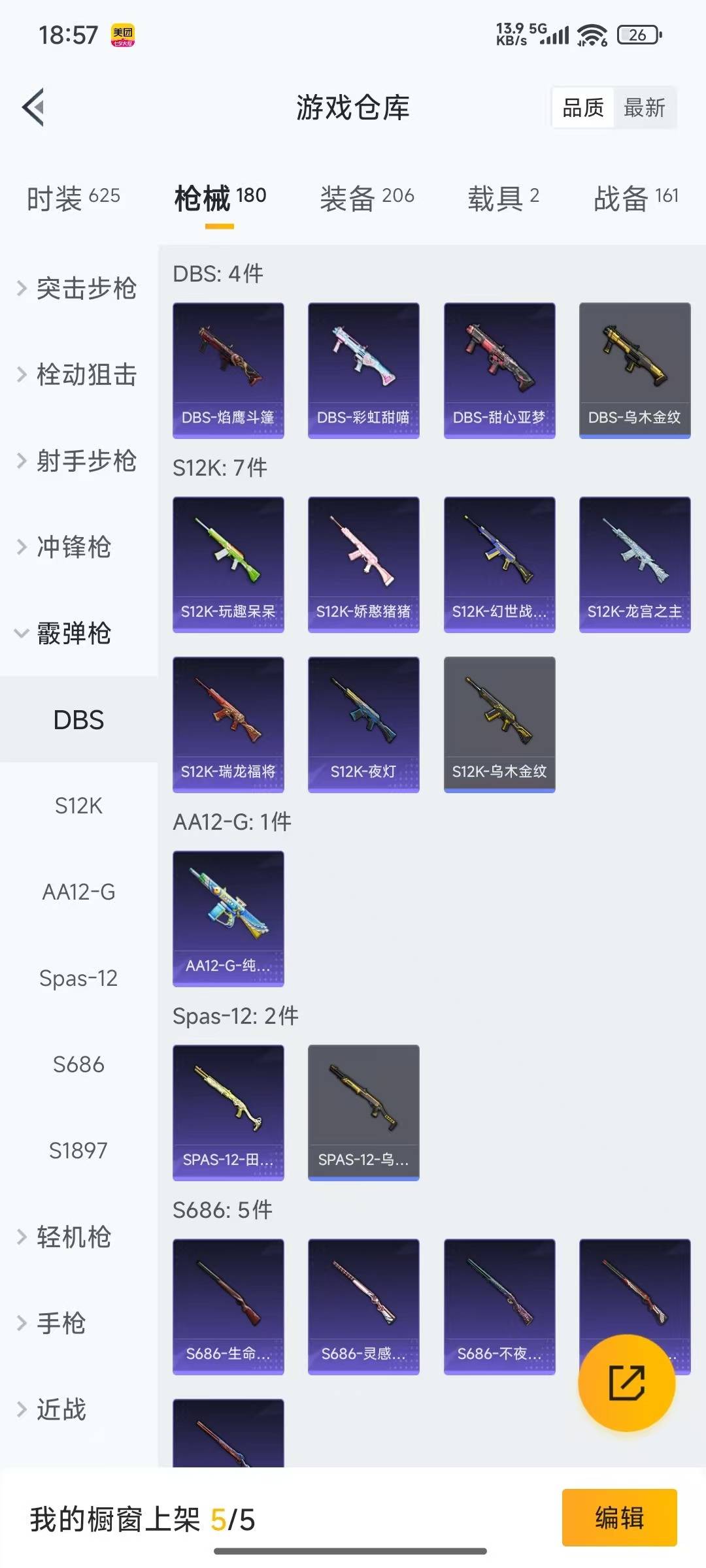The image size is (706, 1568).
Task: Select S1897 in the sidebar
Action: [78, 1151]
